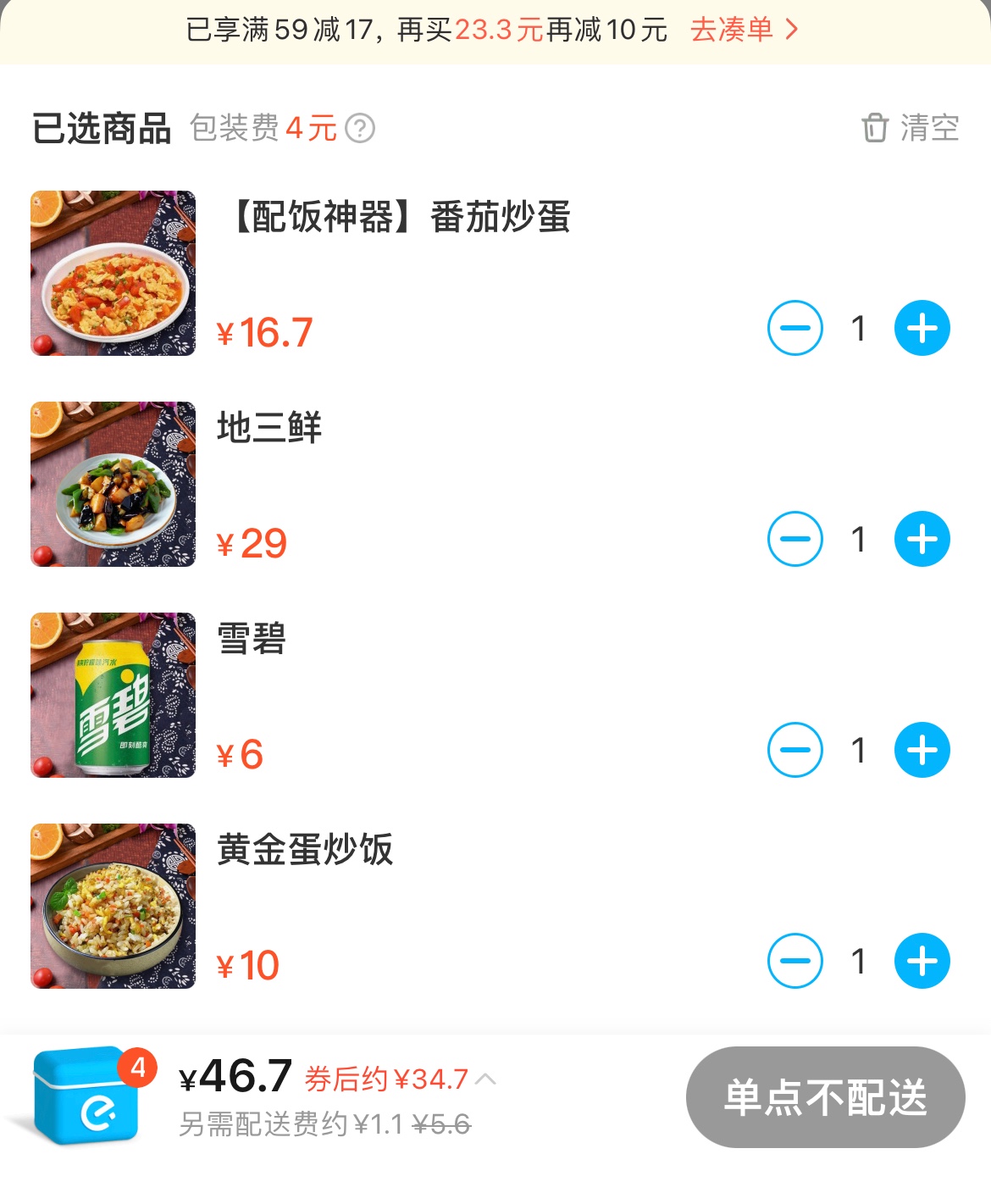Increase 黄金蛋炒饭 quantity by one
The image size is (991, 1204).
pyautogui.click(x=922, y=961)
